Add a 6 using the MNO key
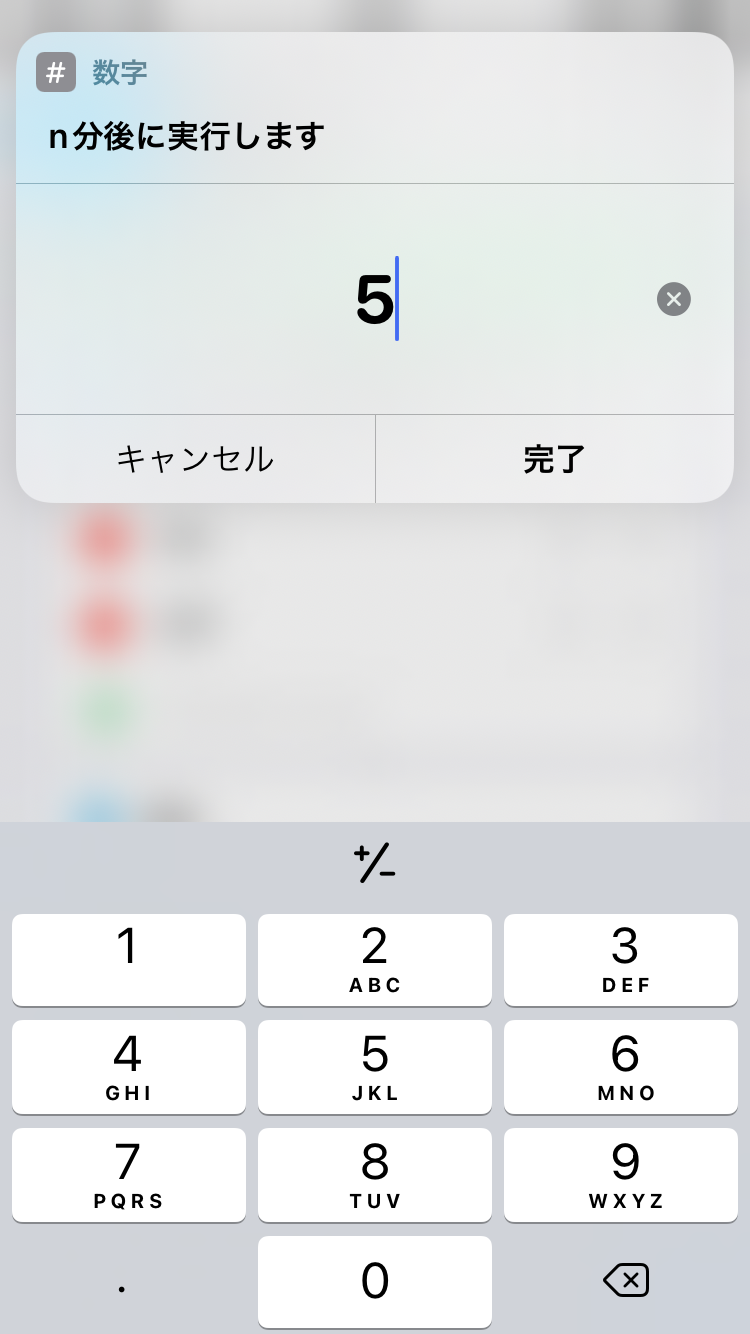The width and height of the screenshot is (750, 1334). (621, 1066)
